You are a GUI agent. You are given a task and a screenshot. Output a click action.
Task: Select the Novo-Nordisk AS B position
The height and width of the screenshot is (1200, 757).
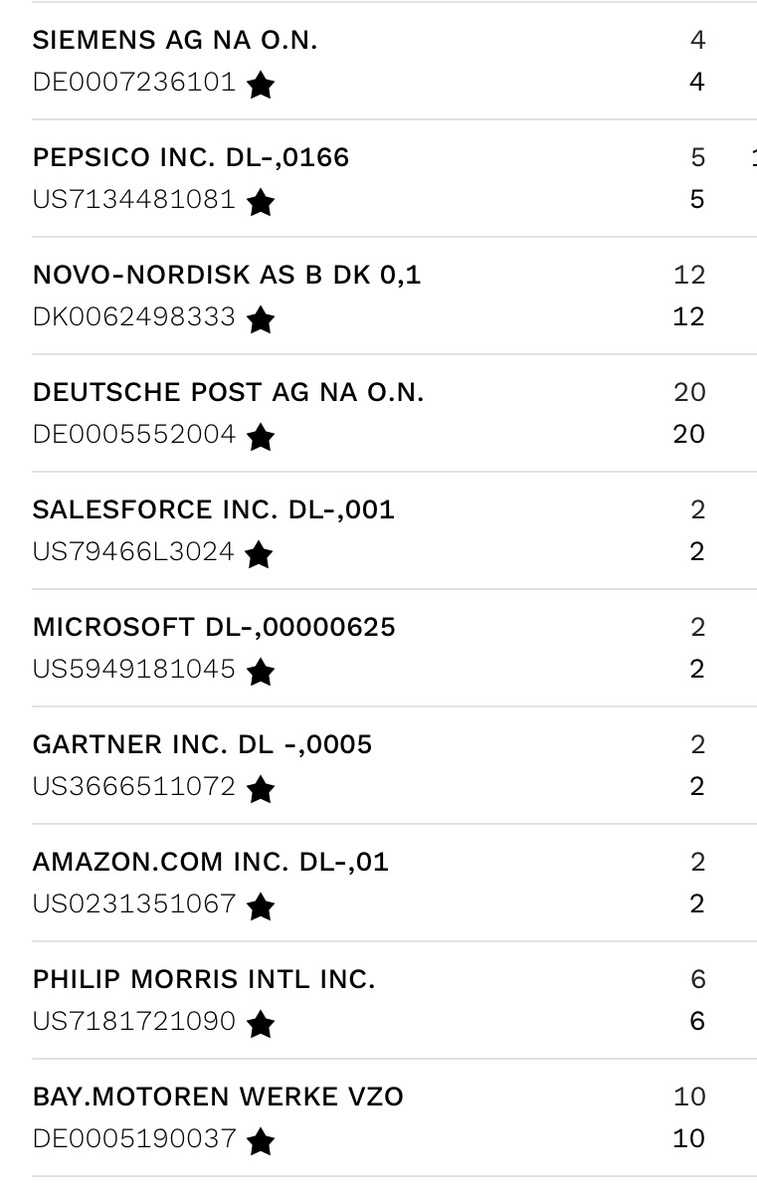point(227,275)
